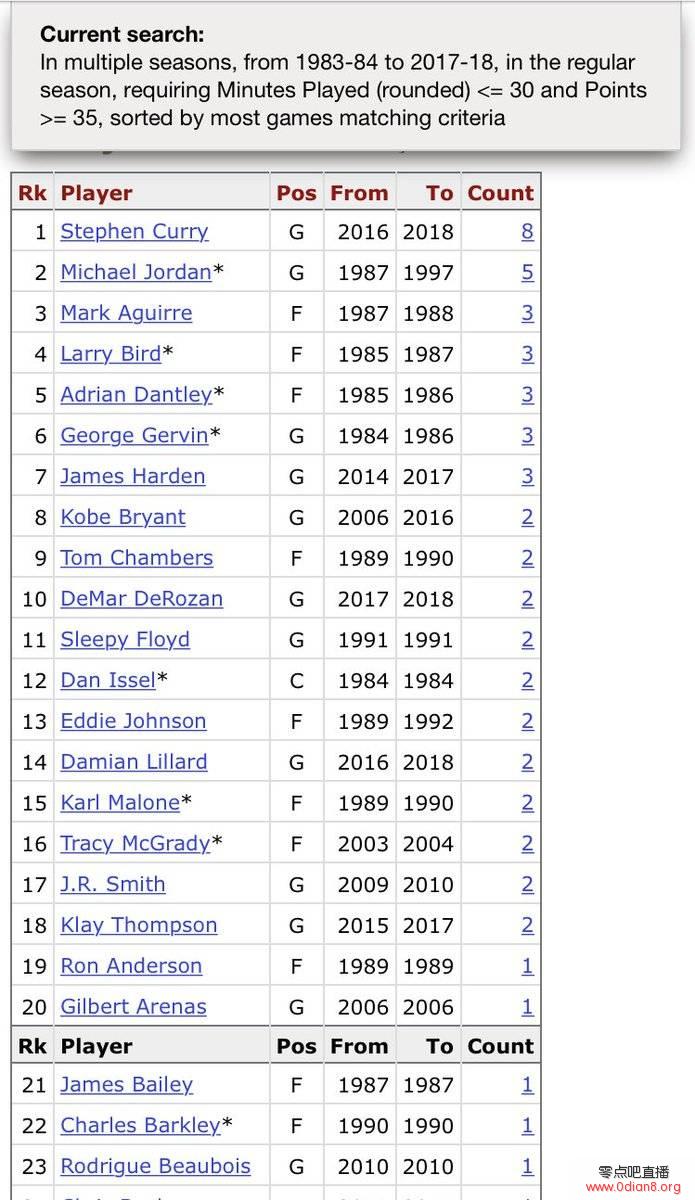695x1200 pixels.
Task: Open Charles Barkley's player page
Action: pos(140,1126)
